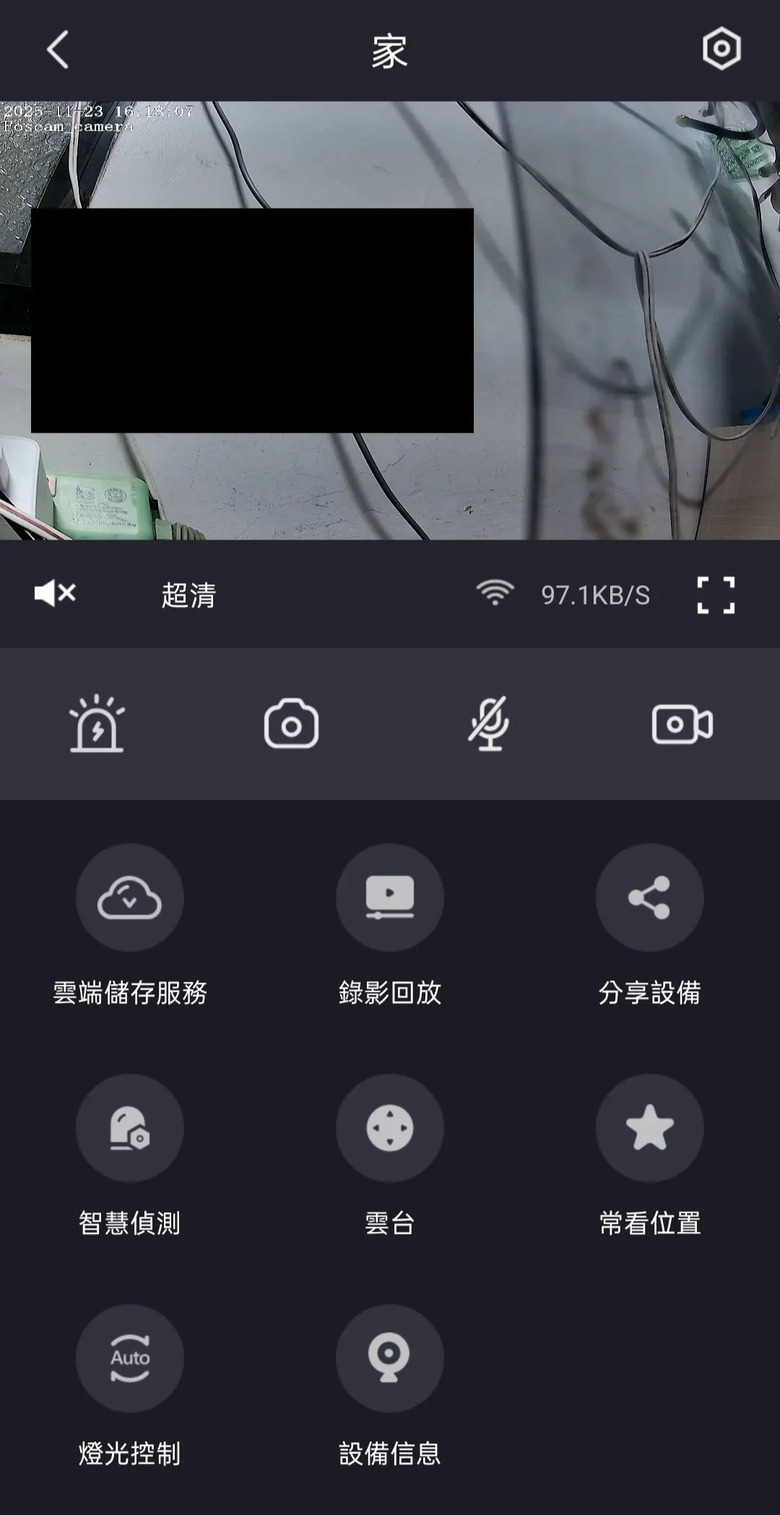
Task: Open 常看位置 favorite positions
Action: pos(650,1127)
